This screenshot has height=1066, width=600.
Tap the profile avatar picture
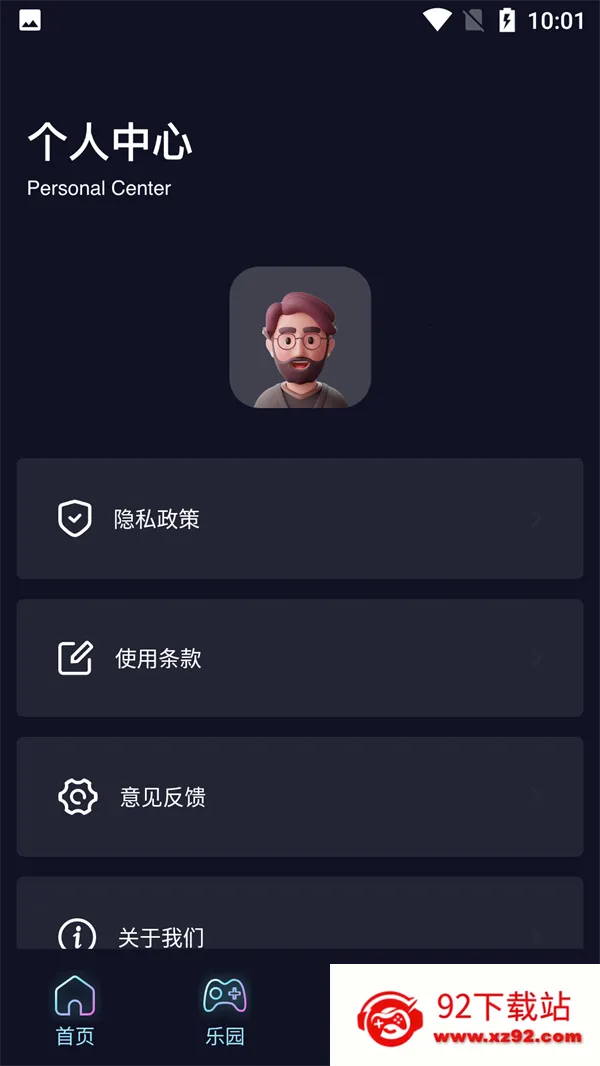(x=300, y=337)
